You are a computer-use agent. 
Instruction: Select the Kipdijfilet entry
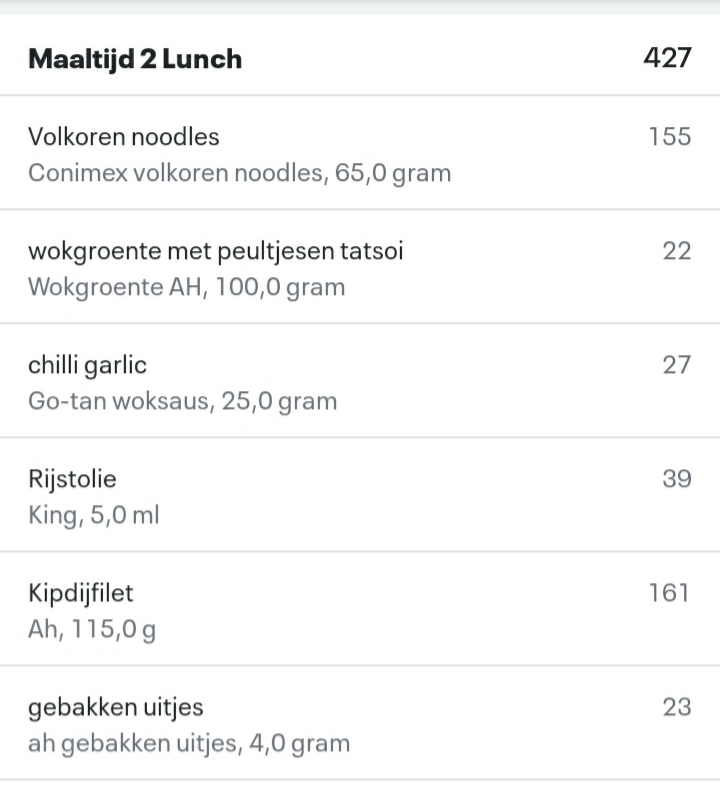tap(81, 593)
